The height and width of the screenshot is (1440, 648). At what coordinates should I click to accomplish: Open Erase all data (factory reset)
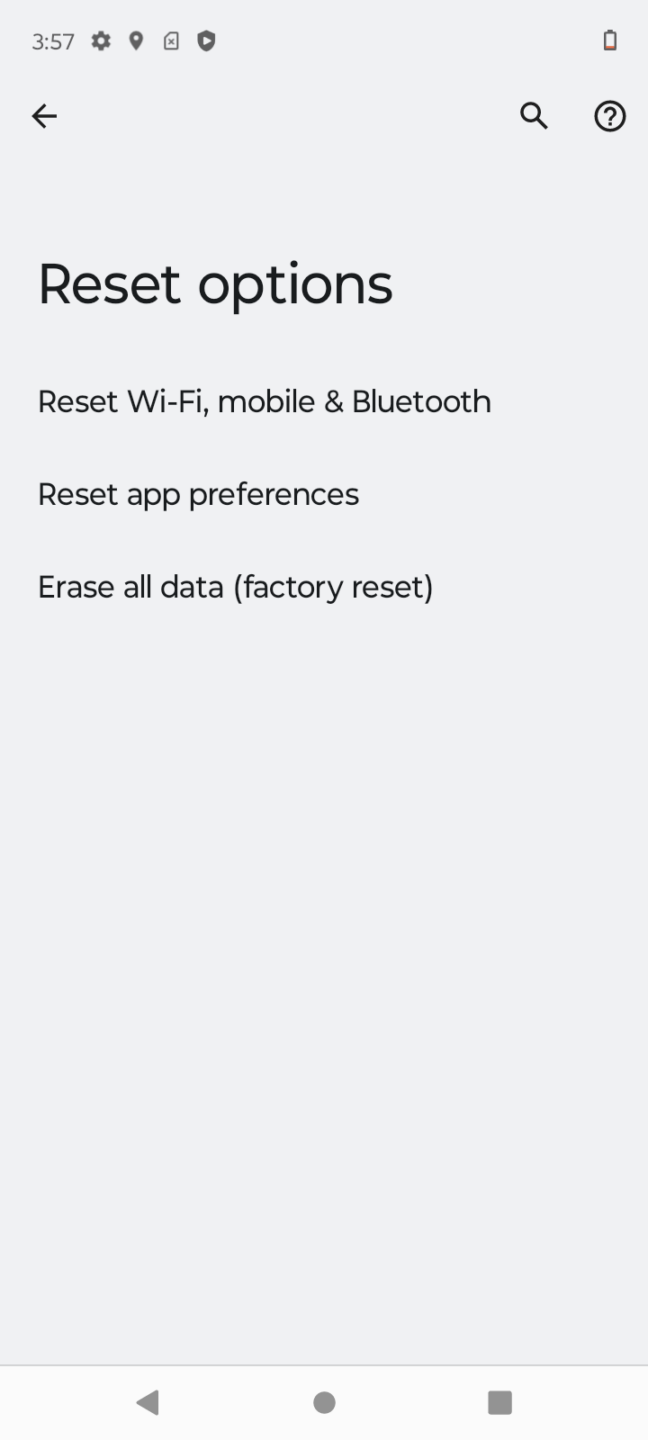point(324,587)
